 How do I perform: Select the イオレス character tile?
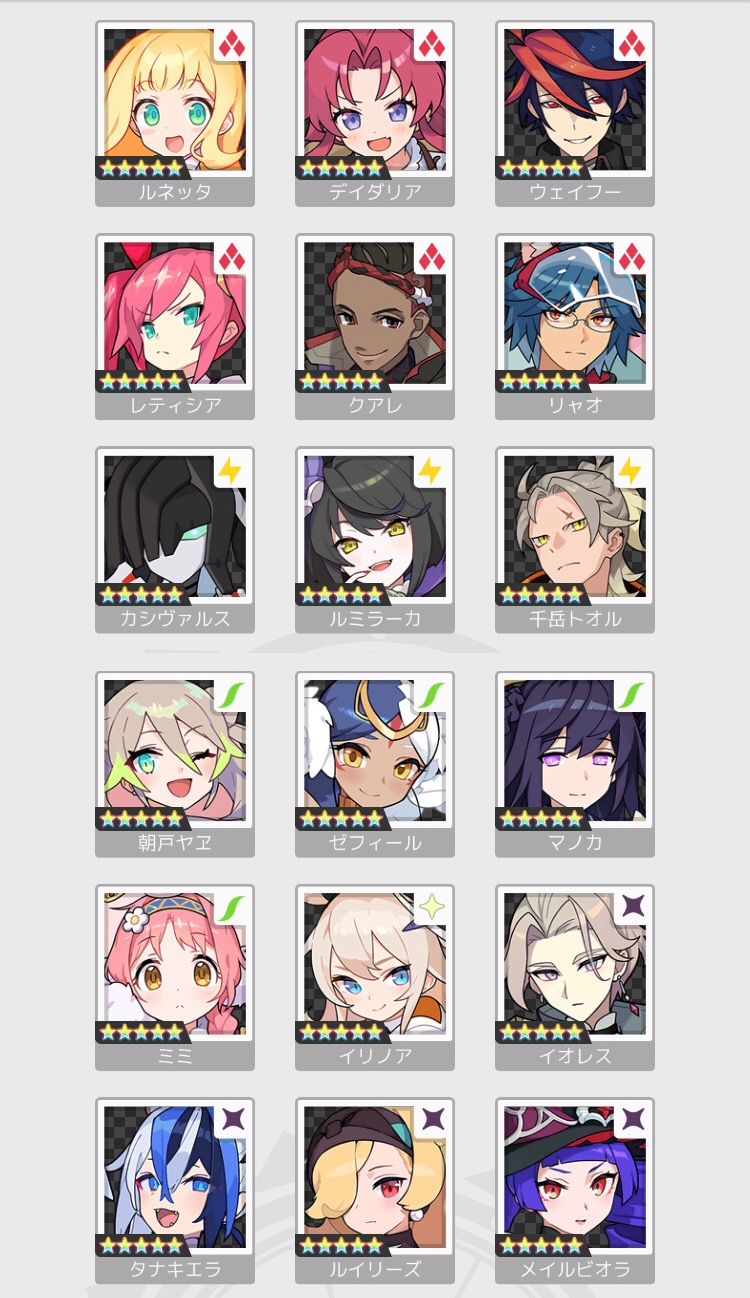tap(575, 966)
